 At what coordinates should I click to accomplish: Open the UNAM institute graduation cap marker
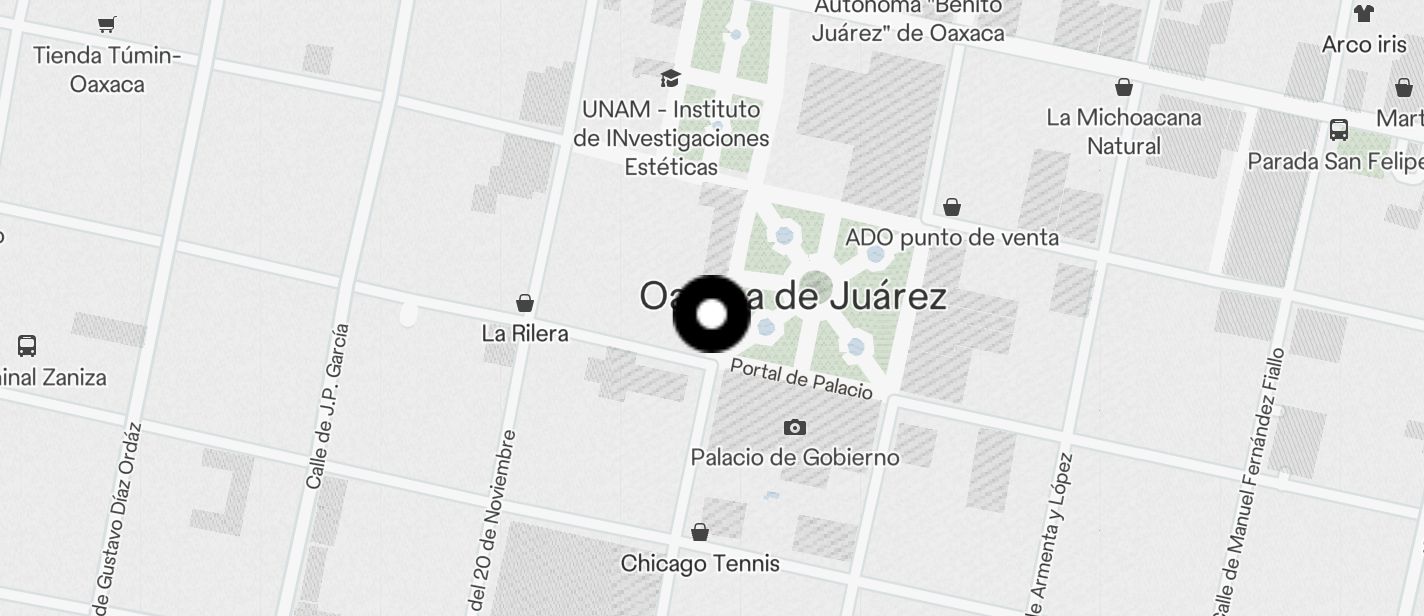pos(669,78)
